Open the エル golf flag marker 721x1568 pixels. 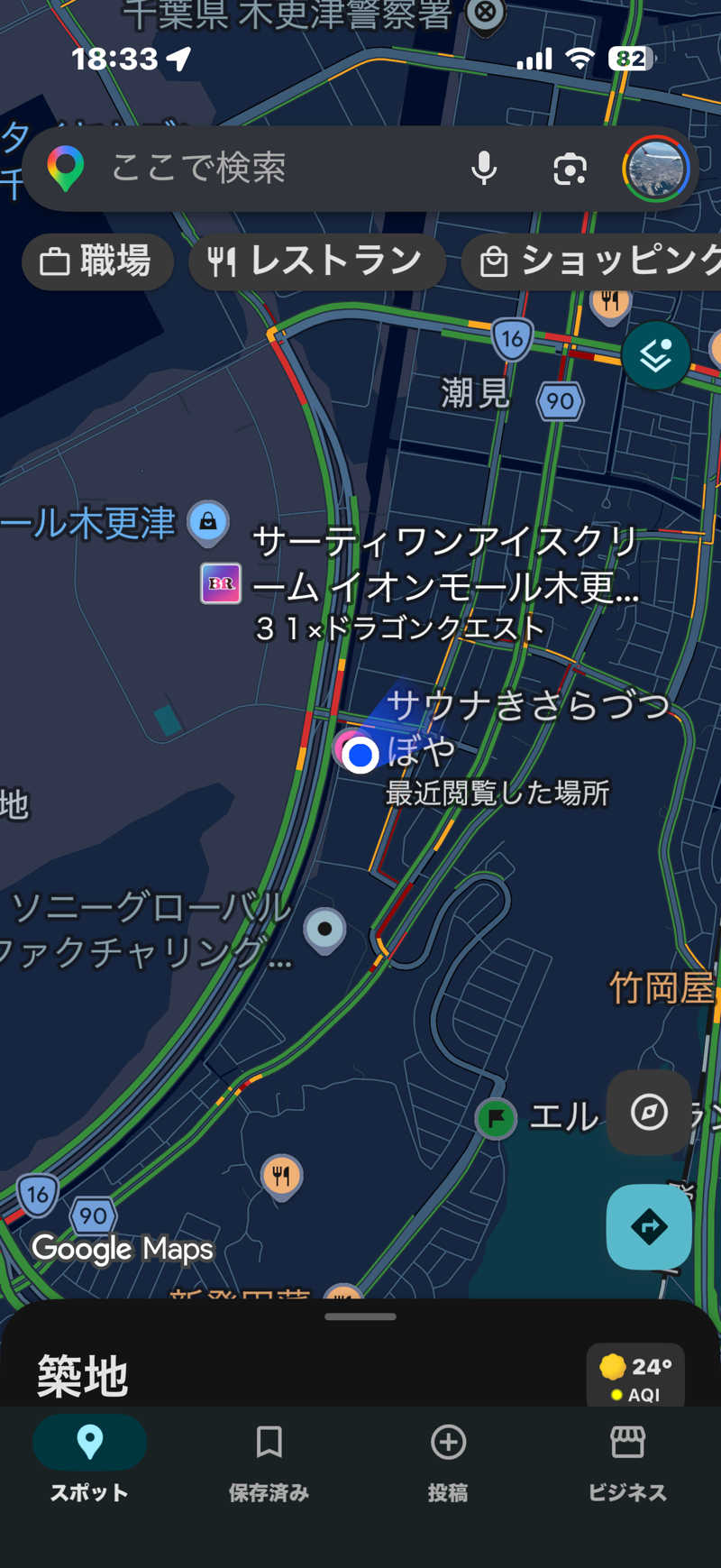(x=495, y=1119)
